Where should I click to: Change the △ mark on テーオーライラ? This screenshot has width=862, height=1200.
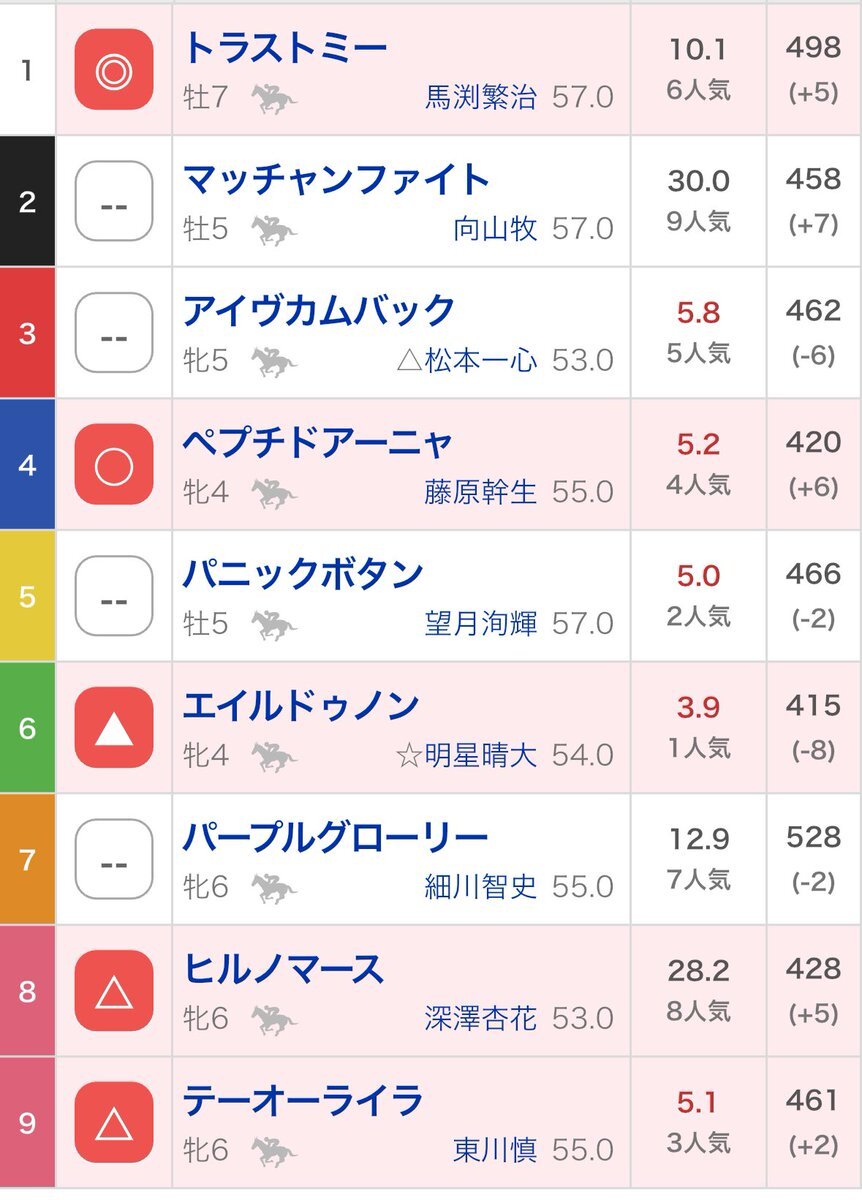click(x=114, y=1123)
